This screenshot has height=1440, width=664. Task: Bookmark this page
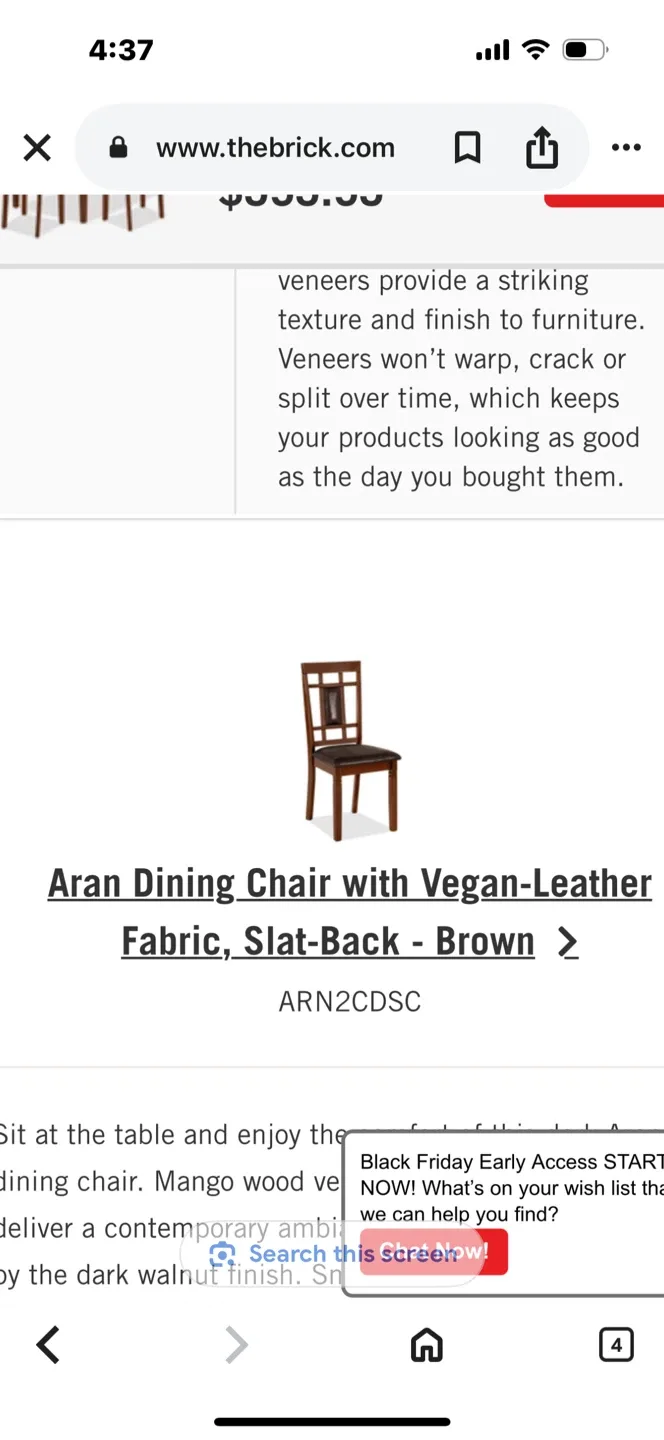point(467,149)
